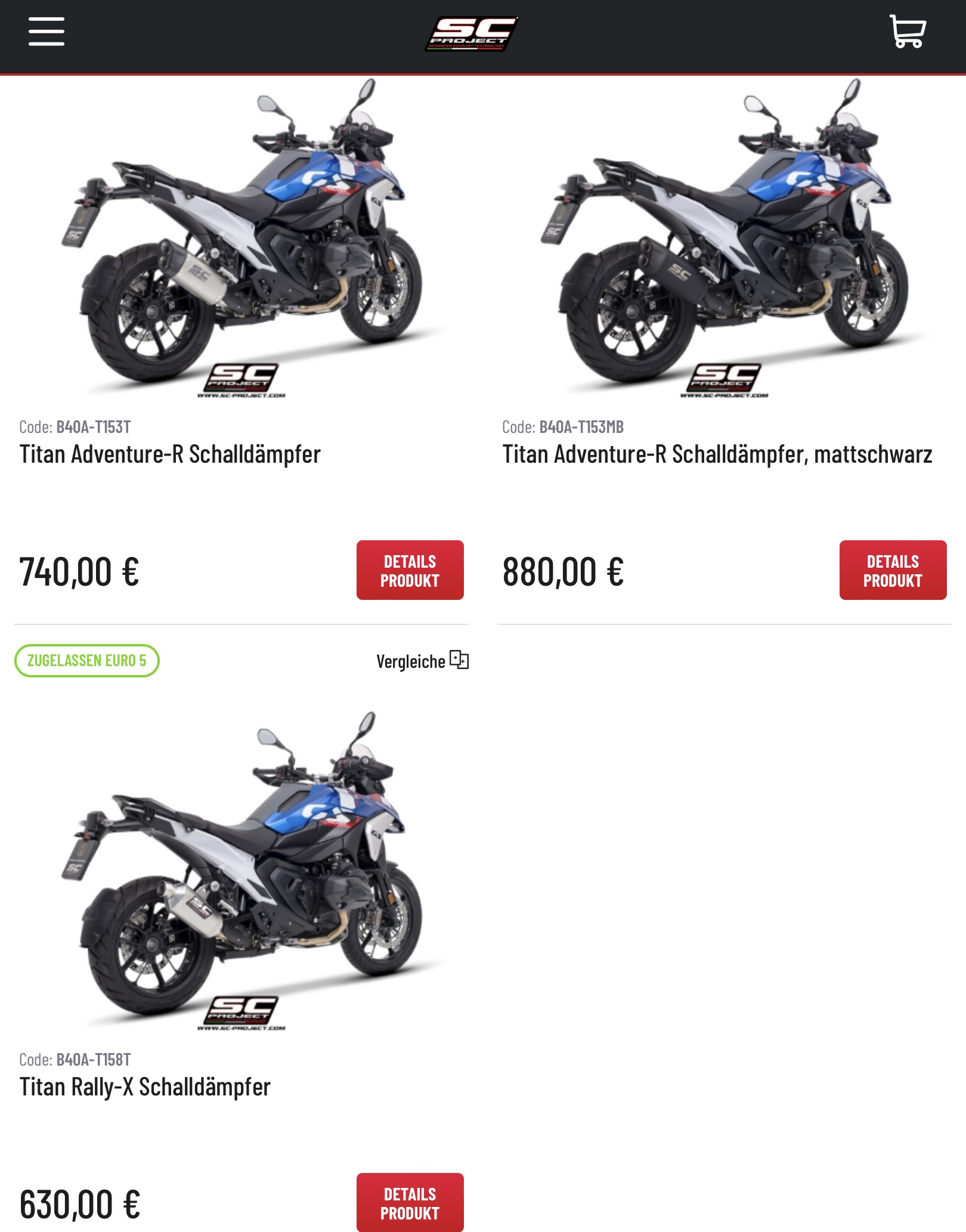Go to SC Project home via logo
The image size is (966, 1232).
click(x=471, y=33)
